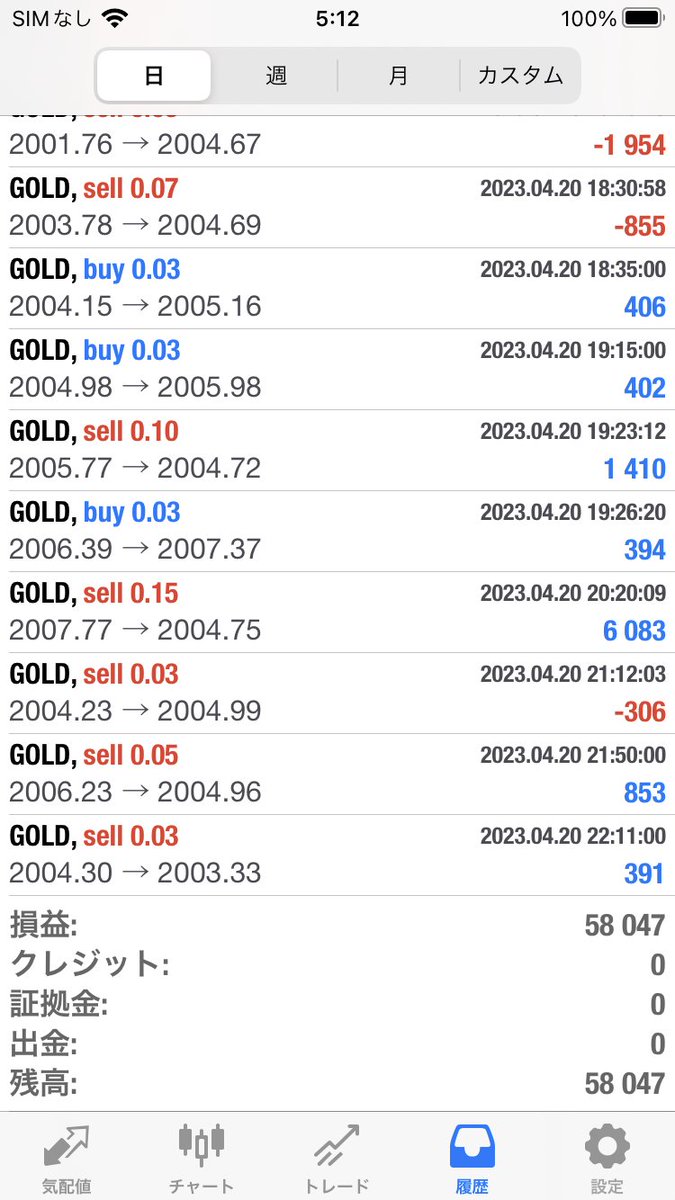
Task: Show details of GOLD sell 0.15 trade
Action: click(x=337, y=612)
